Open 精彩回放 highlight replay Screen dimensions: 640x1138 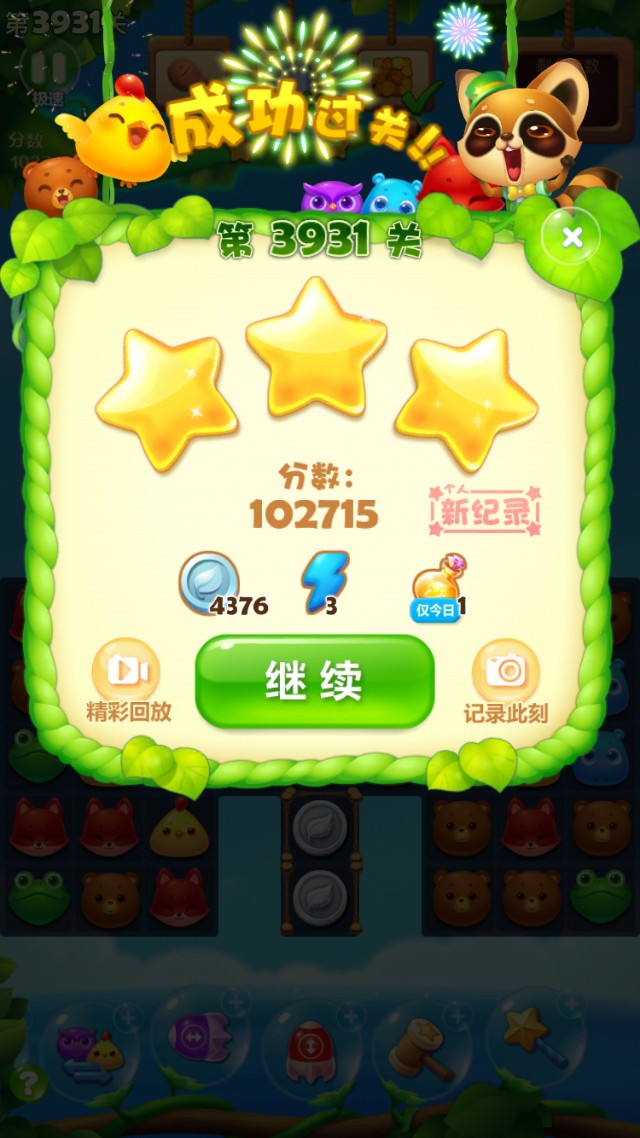(x=127, y=673)
